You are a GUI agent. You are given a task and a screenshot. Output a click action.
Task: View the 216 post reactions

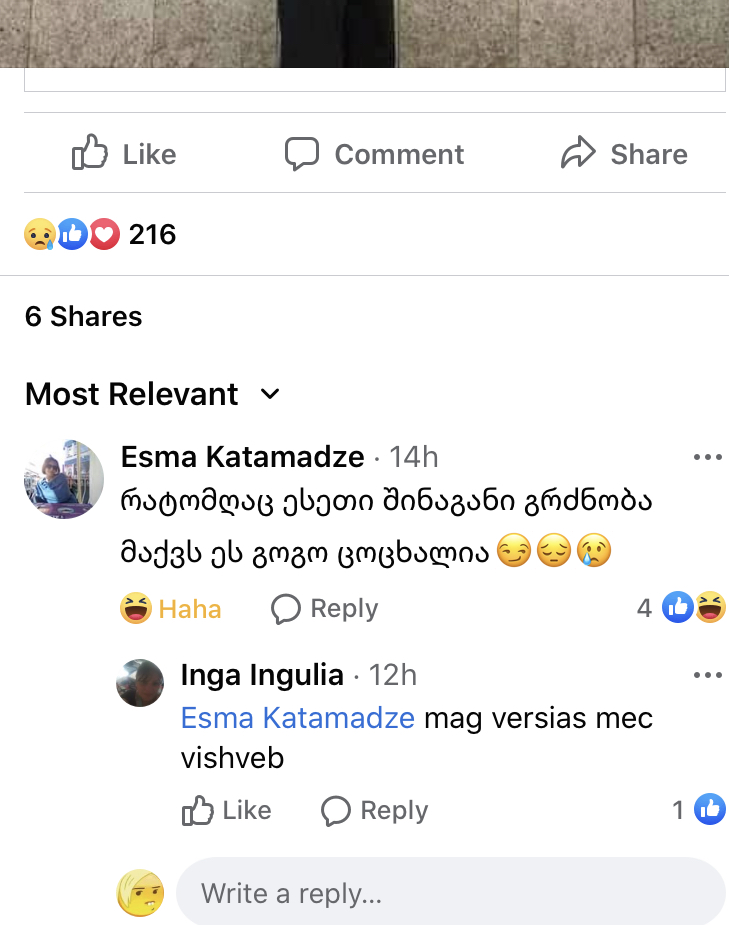[100, 235]
